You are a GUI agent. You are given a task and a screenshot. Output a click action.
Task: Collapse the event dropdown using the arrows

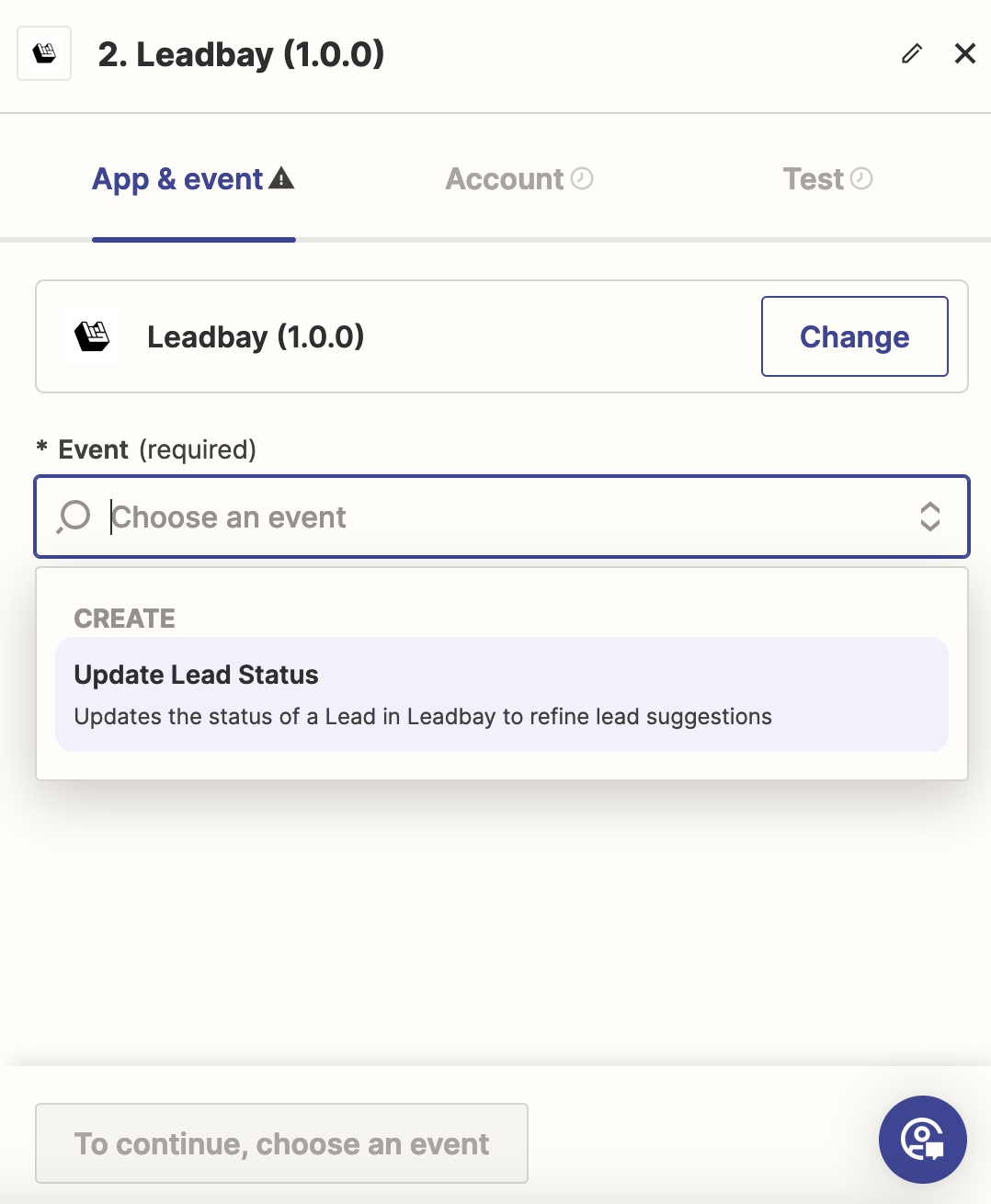(929, 517)
